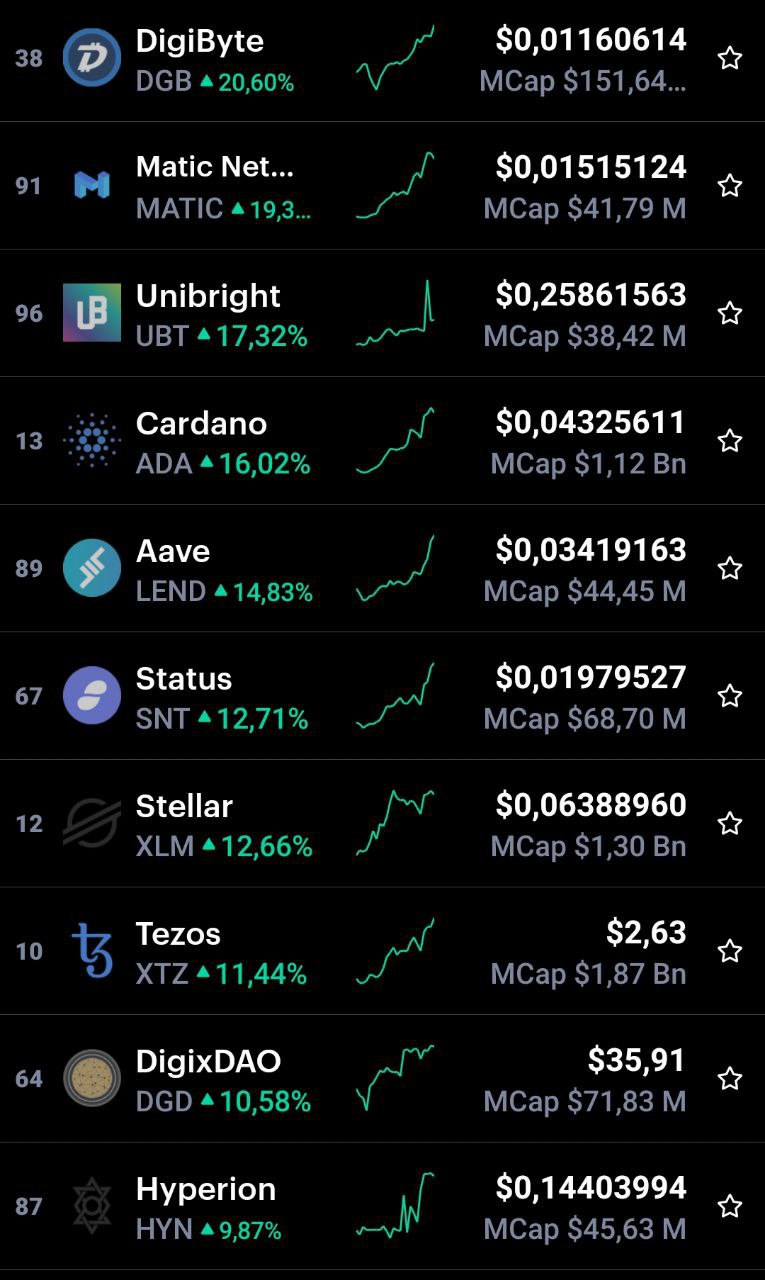Image resolution: width=765 pixels, height=1280 pixels.
Task: Tap the star beside DigixDAO
Action: (730, 1079)
